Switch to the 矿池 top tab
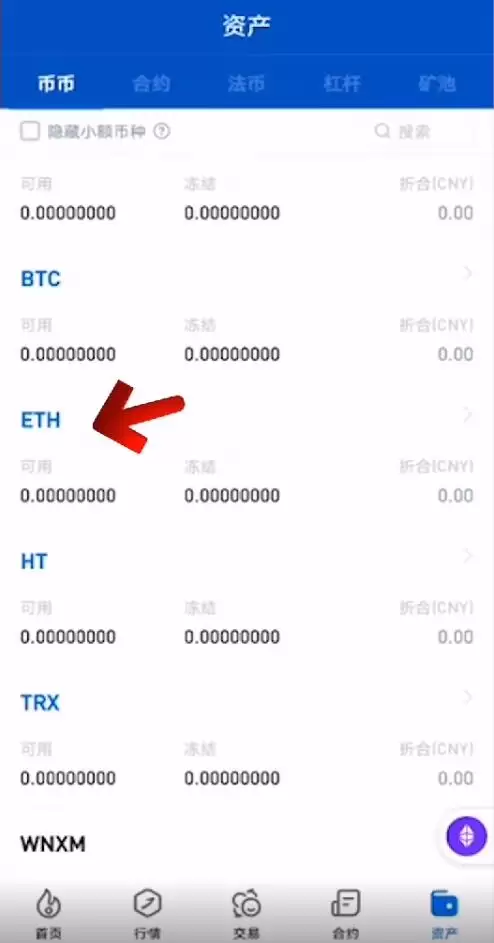Image resolution: width=494 pixels, height=943 pixels. tap(437, 84)
